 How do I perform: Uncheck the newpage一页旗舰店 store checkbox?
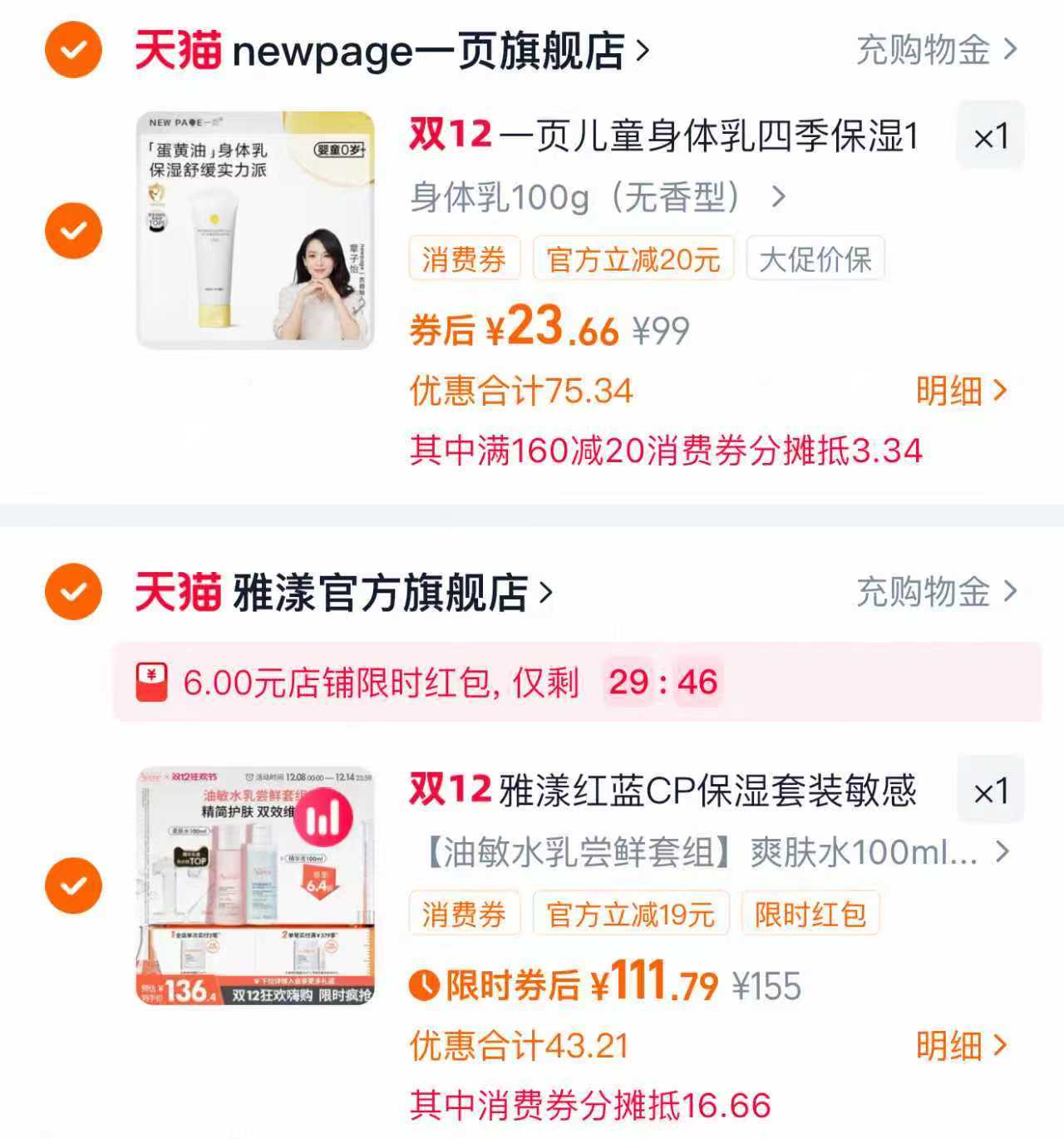(73, 50)
